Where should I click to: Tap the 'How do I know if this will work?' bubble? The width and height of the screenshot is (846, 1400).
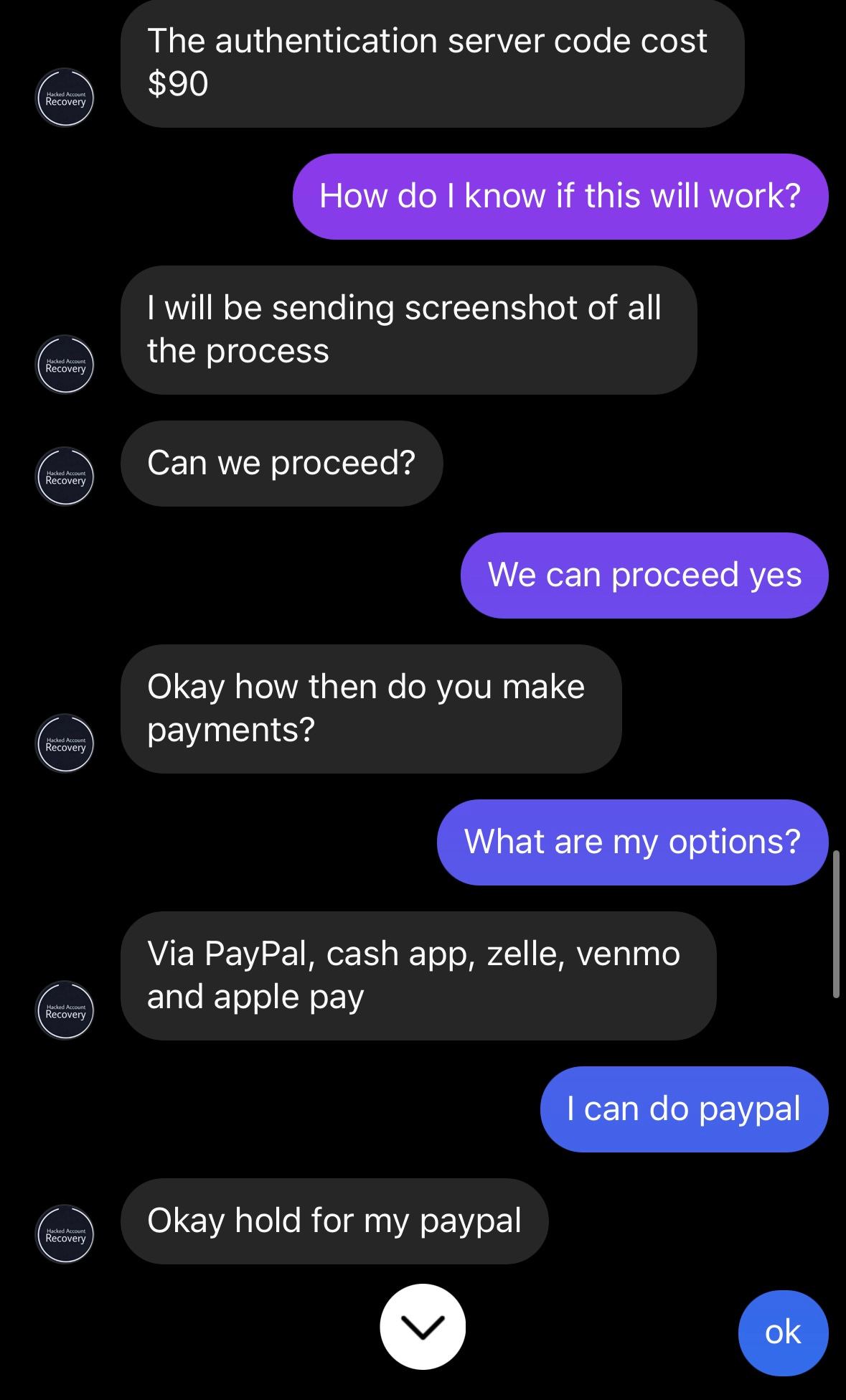(x=560, y=195)
